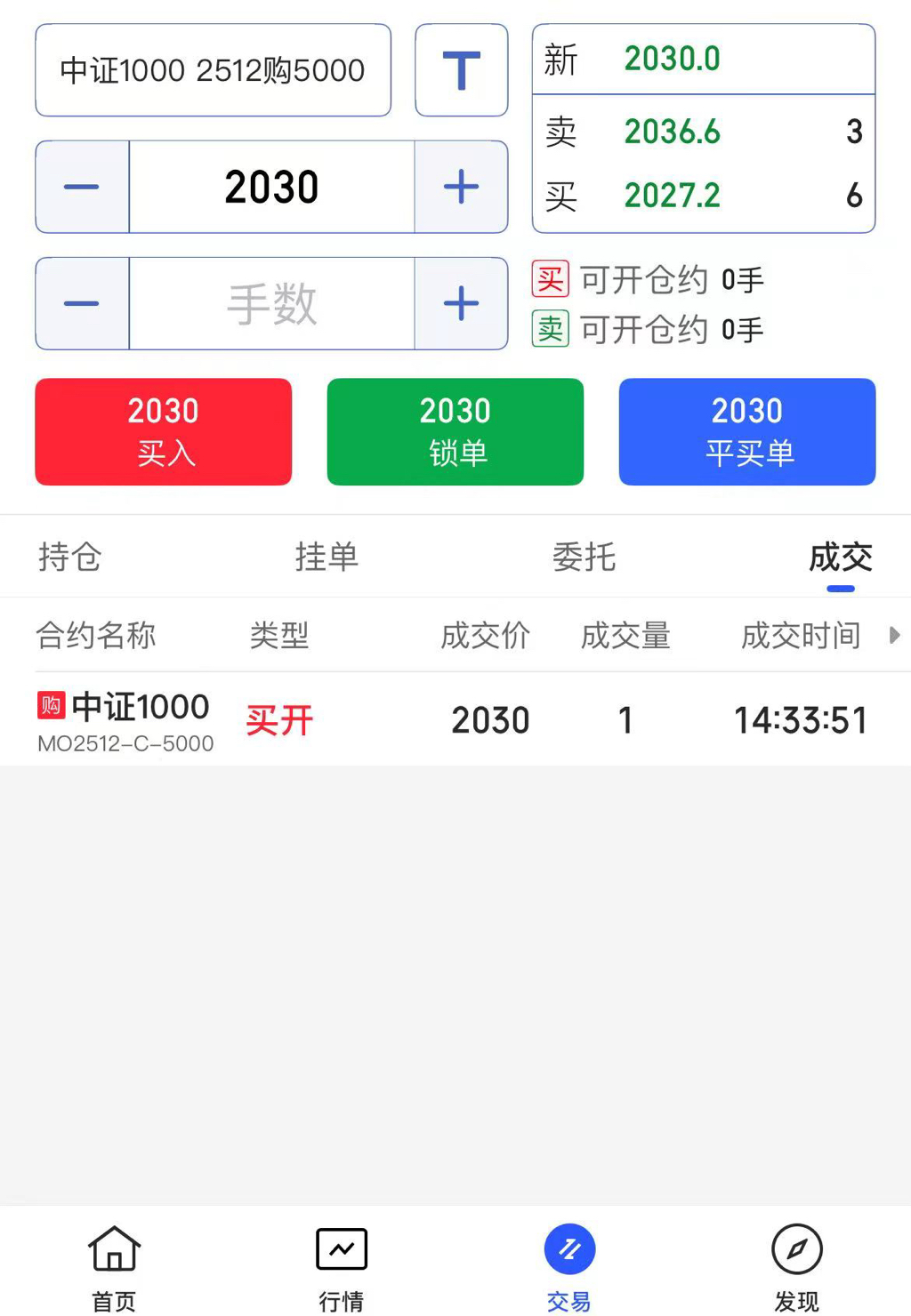Decrease the 手数 lot quantity

82,304
